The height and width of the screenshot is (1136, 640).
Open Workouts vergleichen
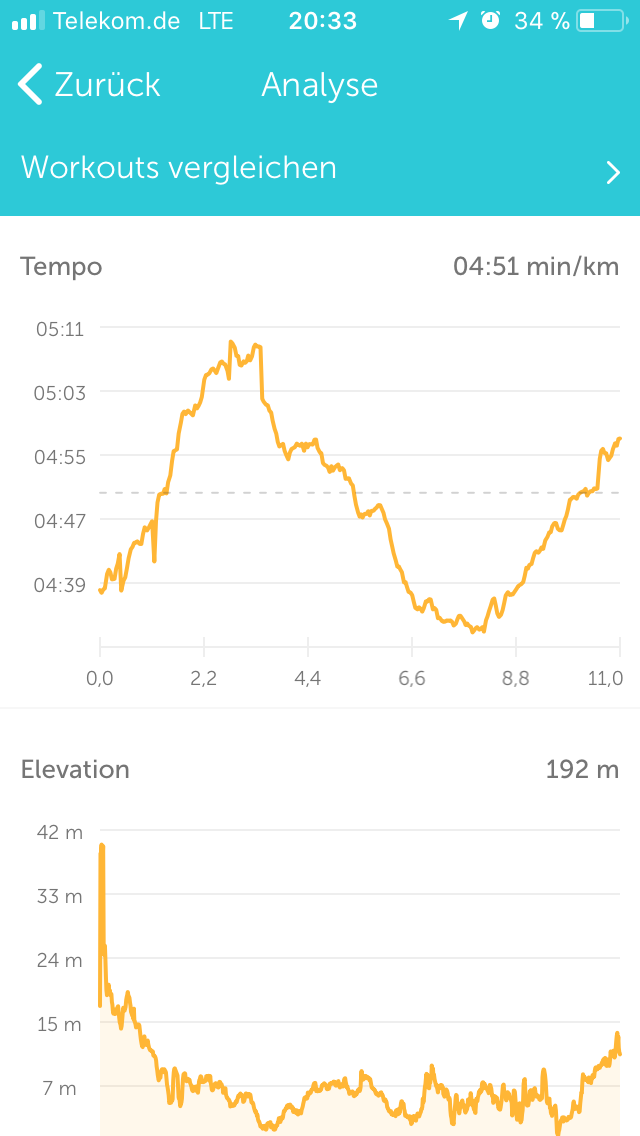click(320, 168)
